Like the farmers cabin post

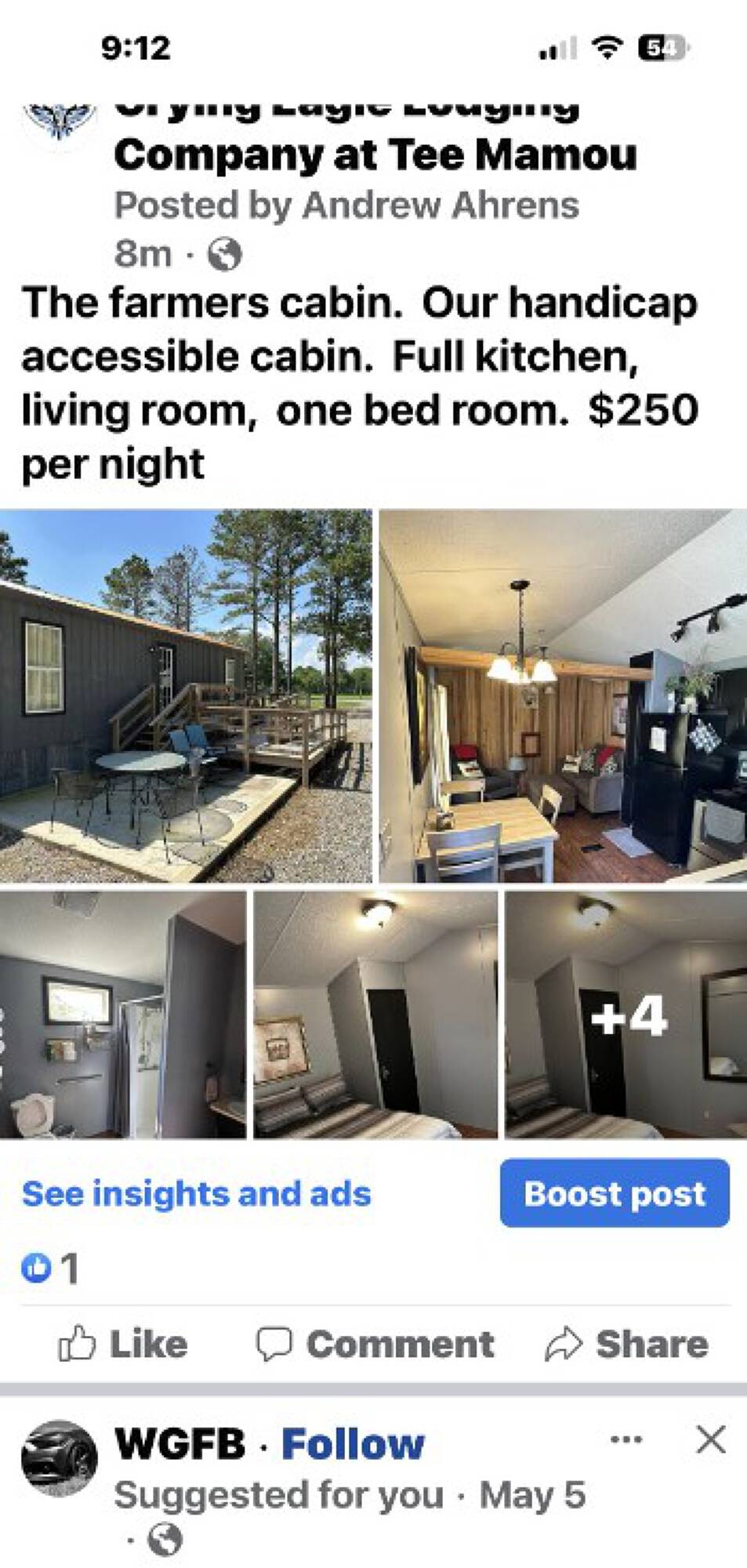pos(123,1344)
